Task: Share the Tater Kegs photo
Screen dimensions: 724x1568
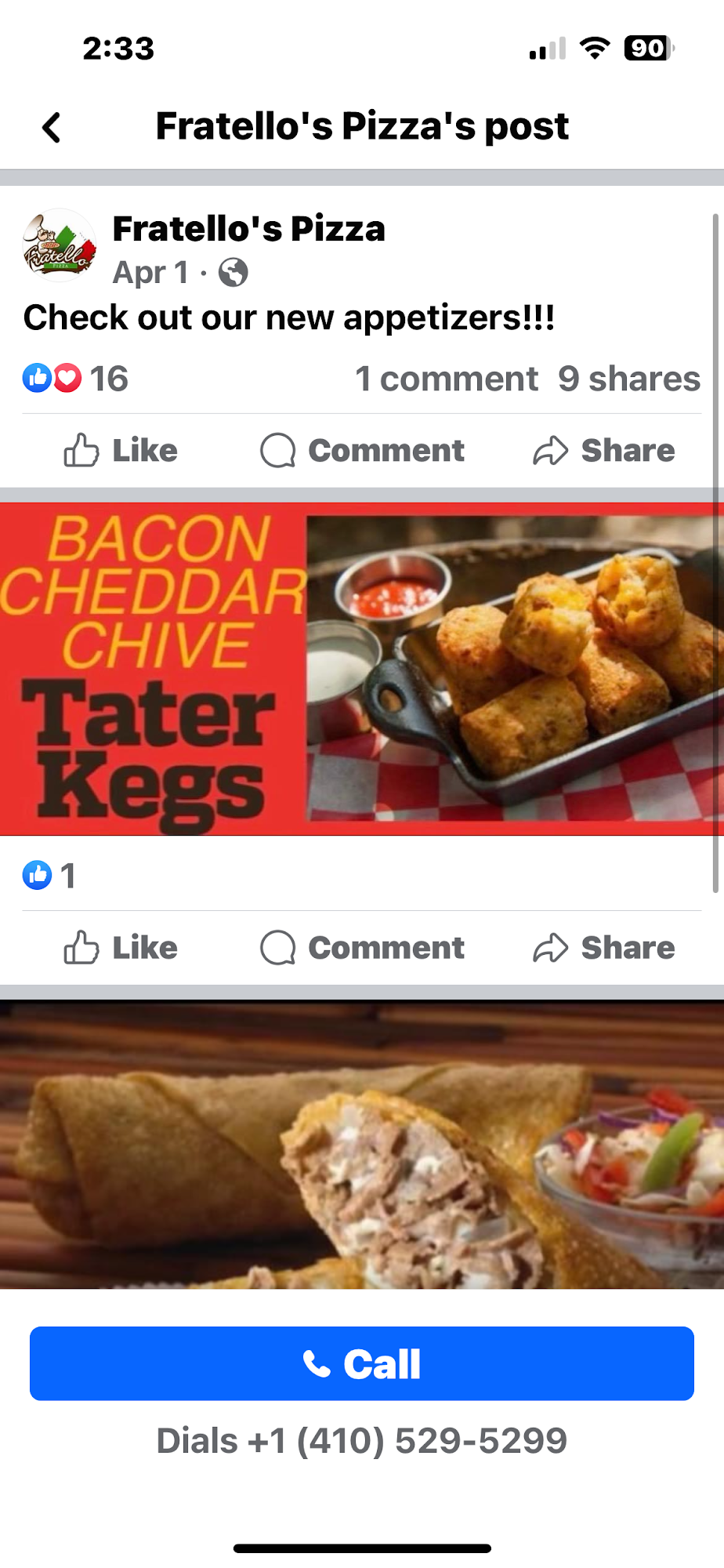Action: 603,948
